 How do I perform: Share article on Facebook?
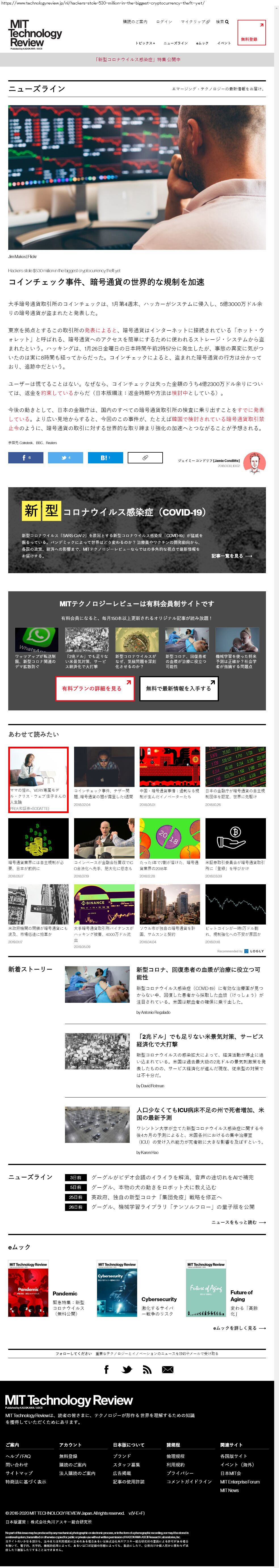pos(26,457)
